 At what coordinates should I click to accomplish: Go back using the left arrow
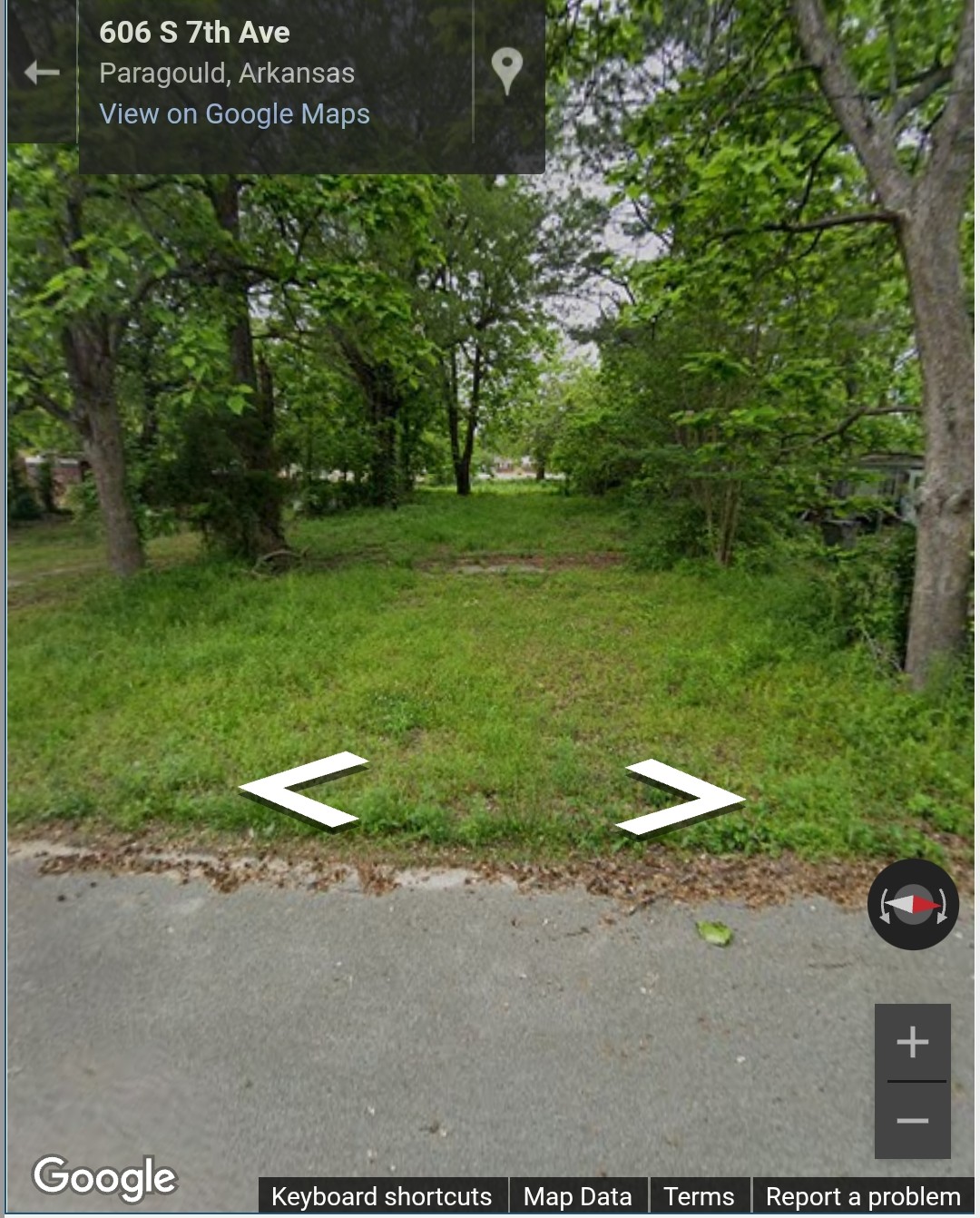[42, 73]
